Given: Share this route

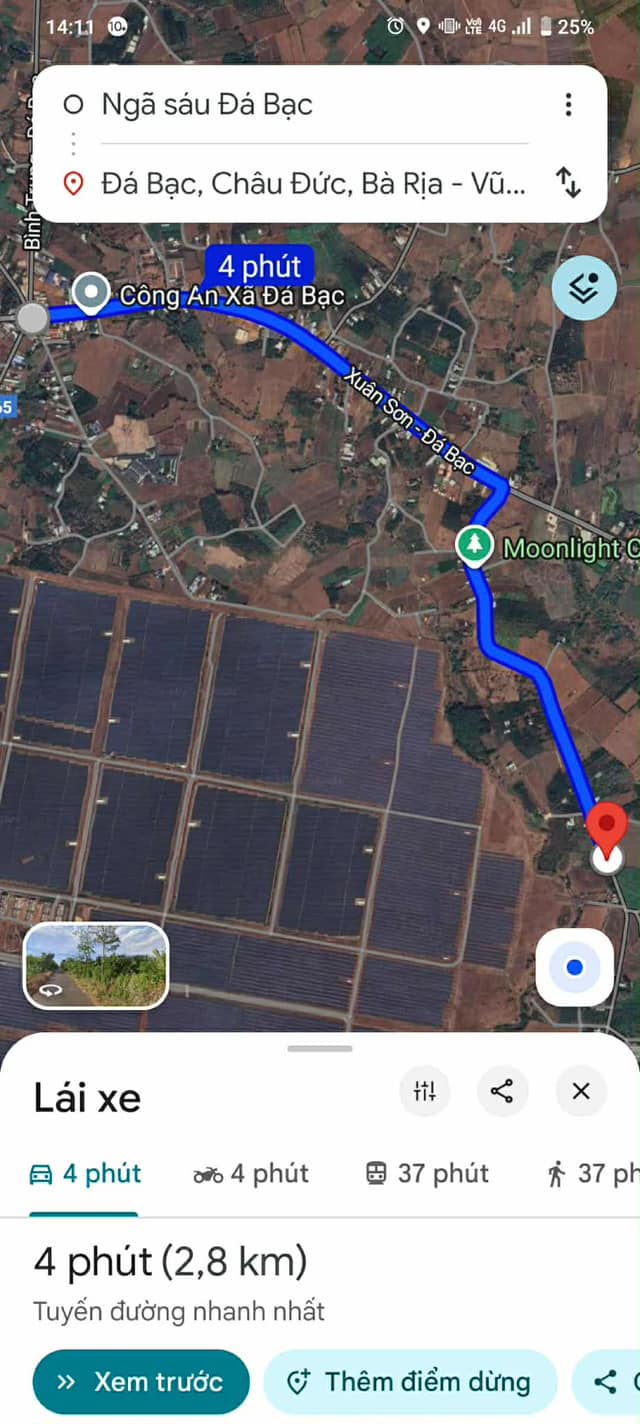Looking at the screenshot, I should tap(502, 1091).
